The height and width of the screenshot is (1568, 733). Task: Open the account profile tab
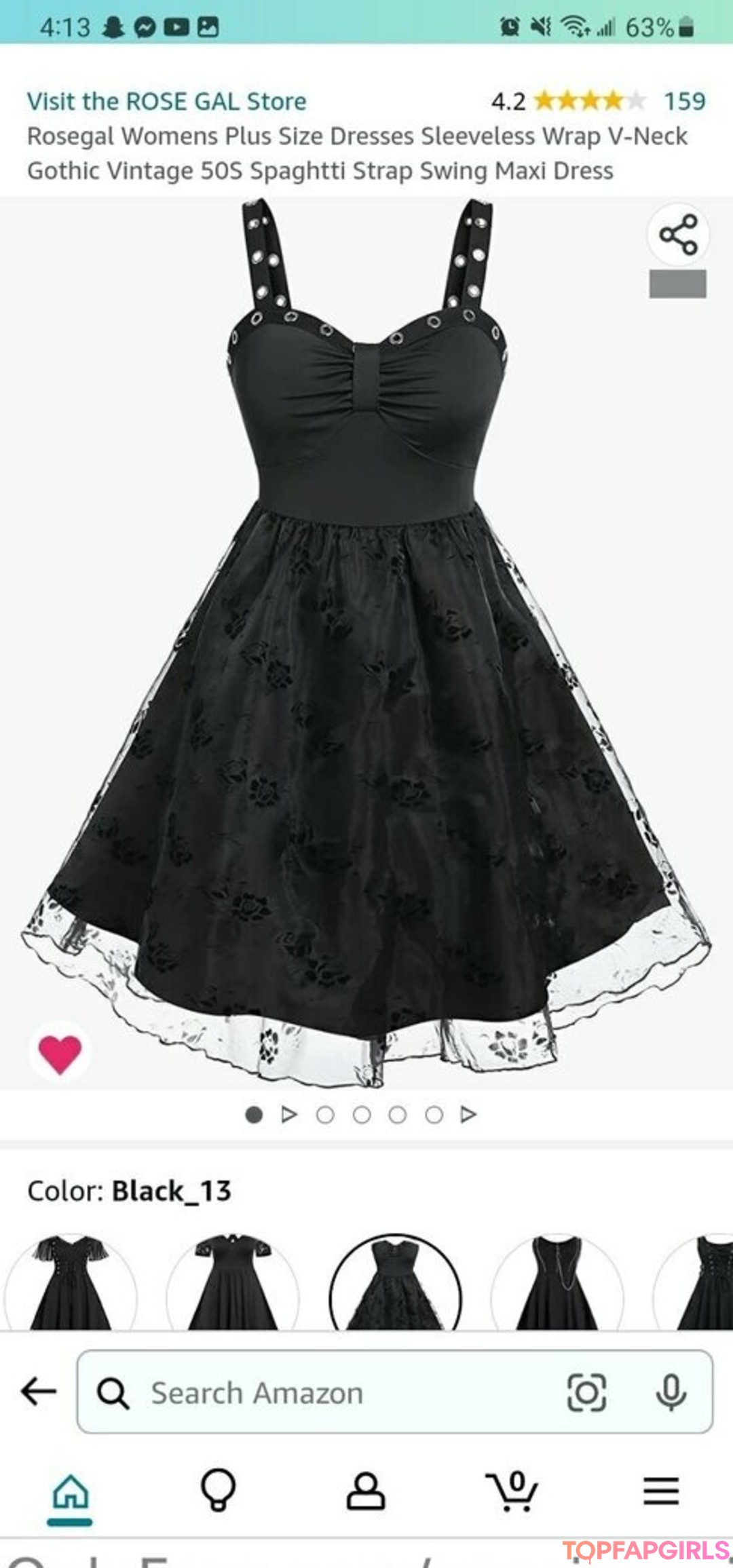coord(366,1491)
